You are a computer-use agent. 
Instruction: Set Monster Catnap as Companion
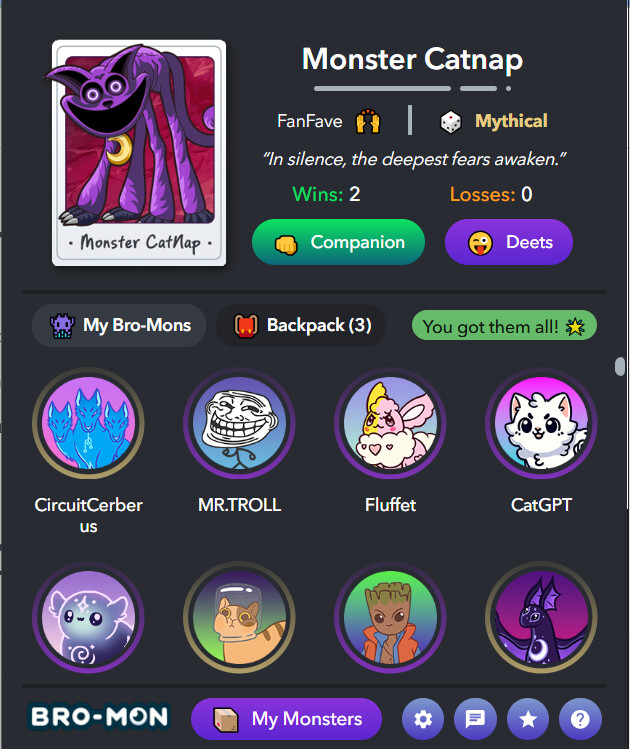[x=338, y=243]
